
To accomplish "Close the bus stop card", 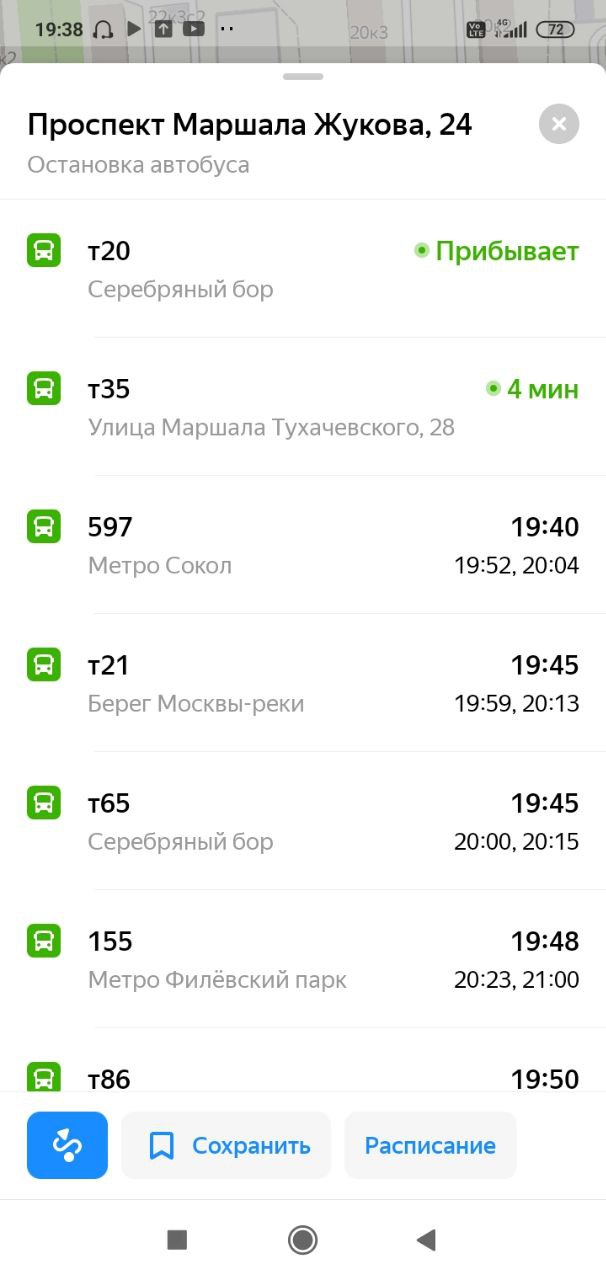I will [559, 124].
